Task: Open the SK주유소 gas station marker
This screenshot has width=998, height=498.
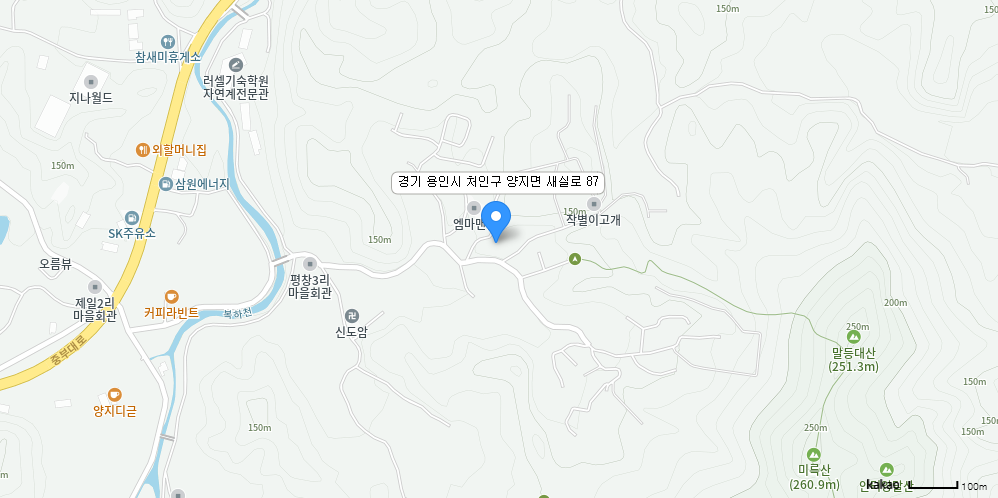Action: [x=131, y=218]
